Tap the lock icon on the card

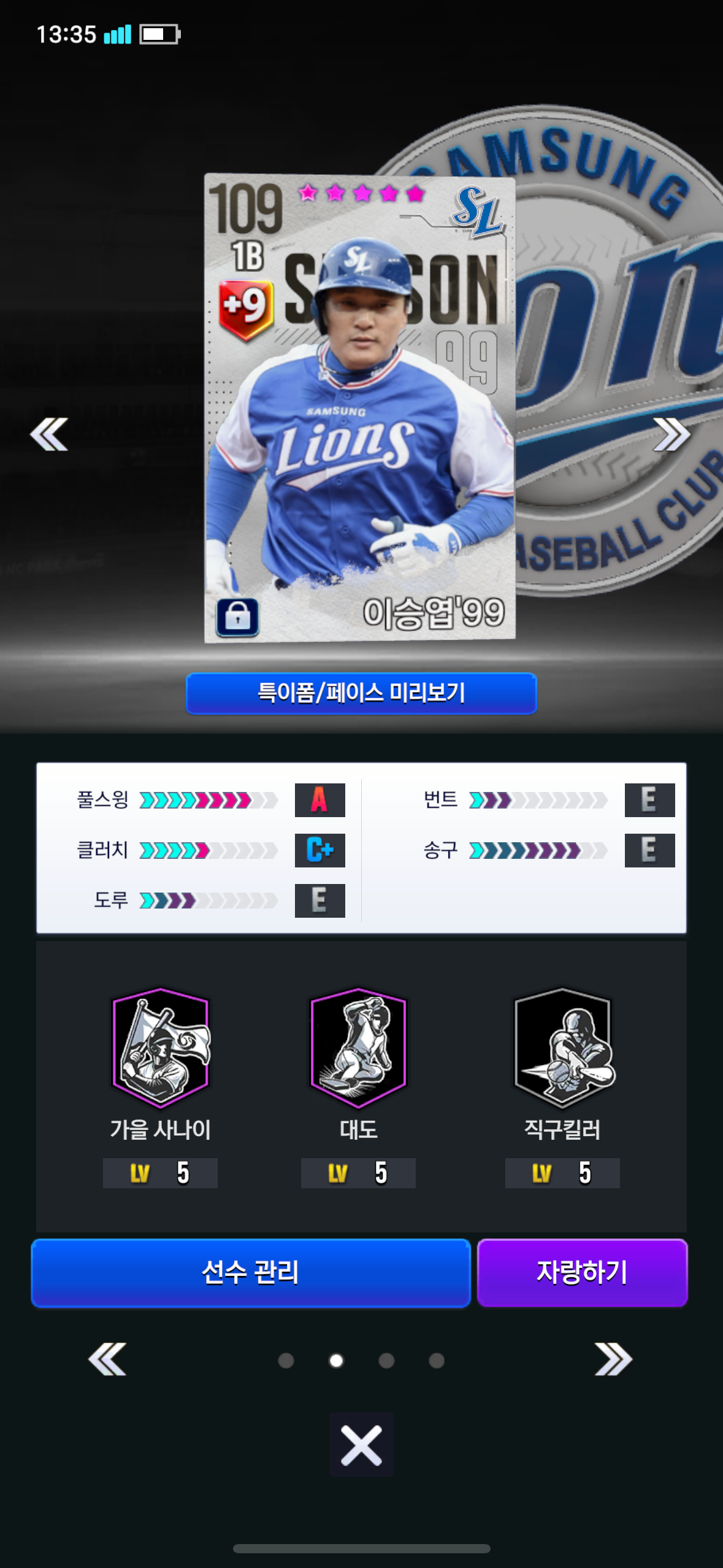coord(238,616)
